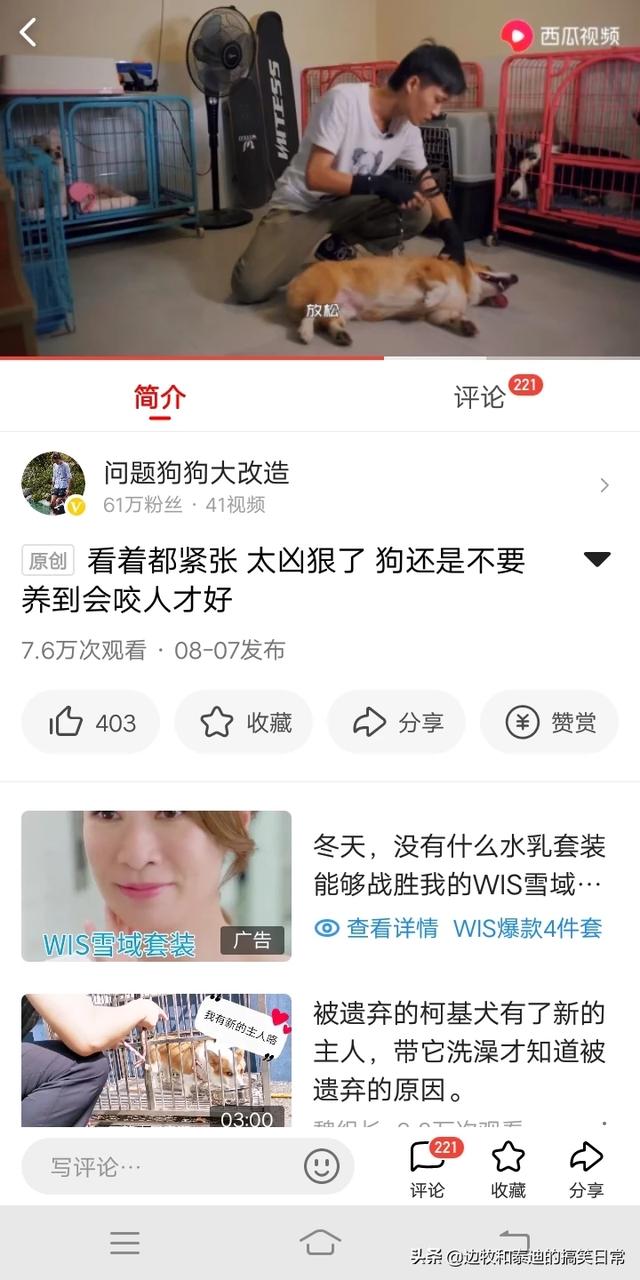Tap the 赞赏 reward button
Screen dimensions: 640x1280
[549, 722]
